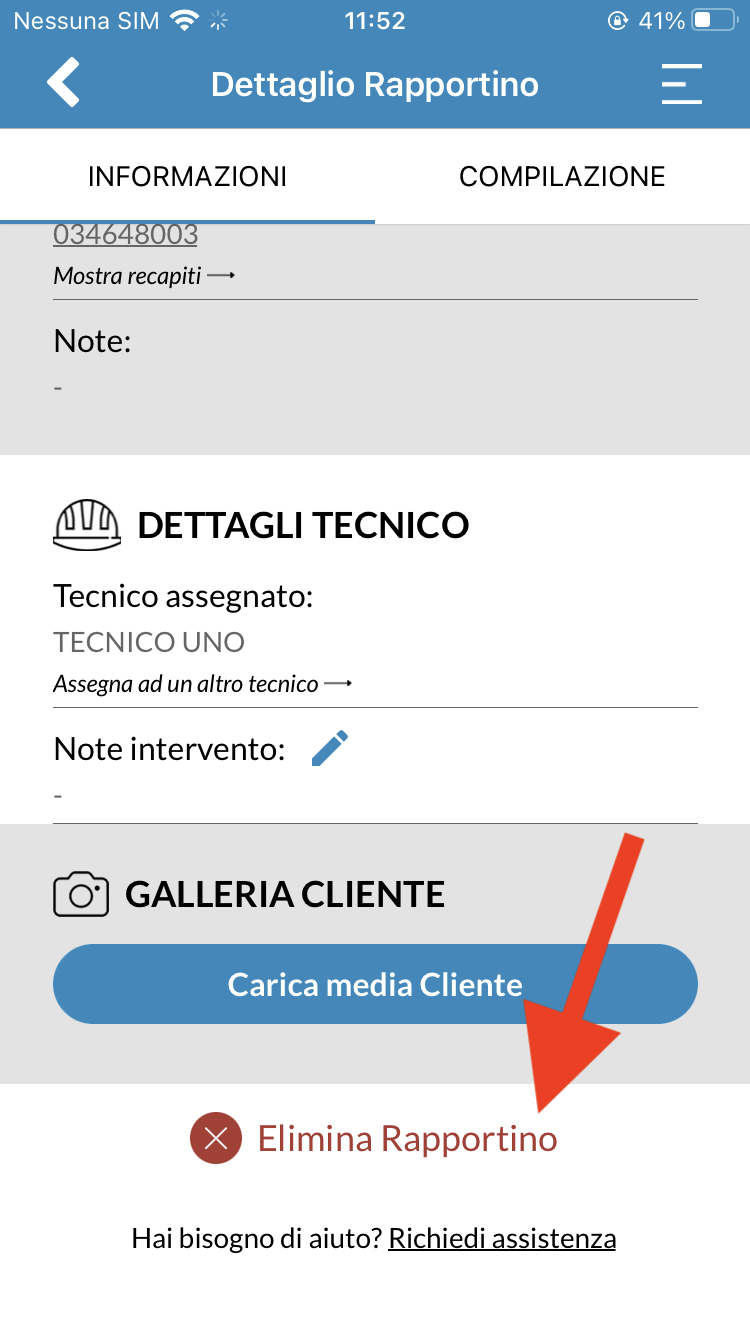Go back with the header arrow

click(x=63, y=83)
